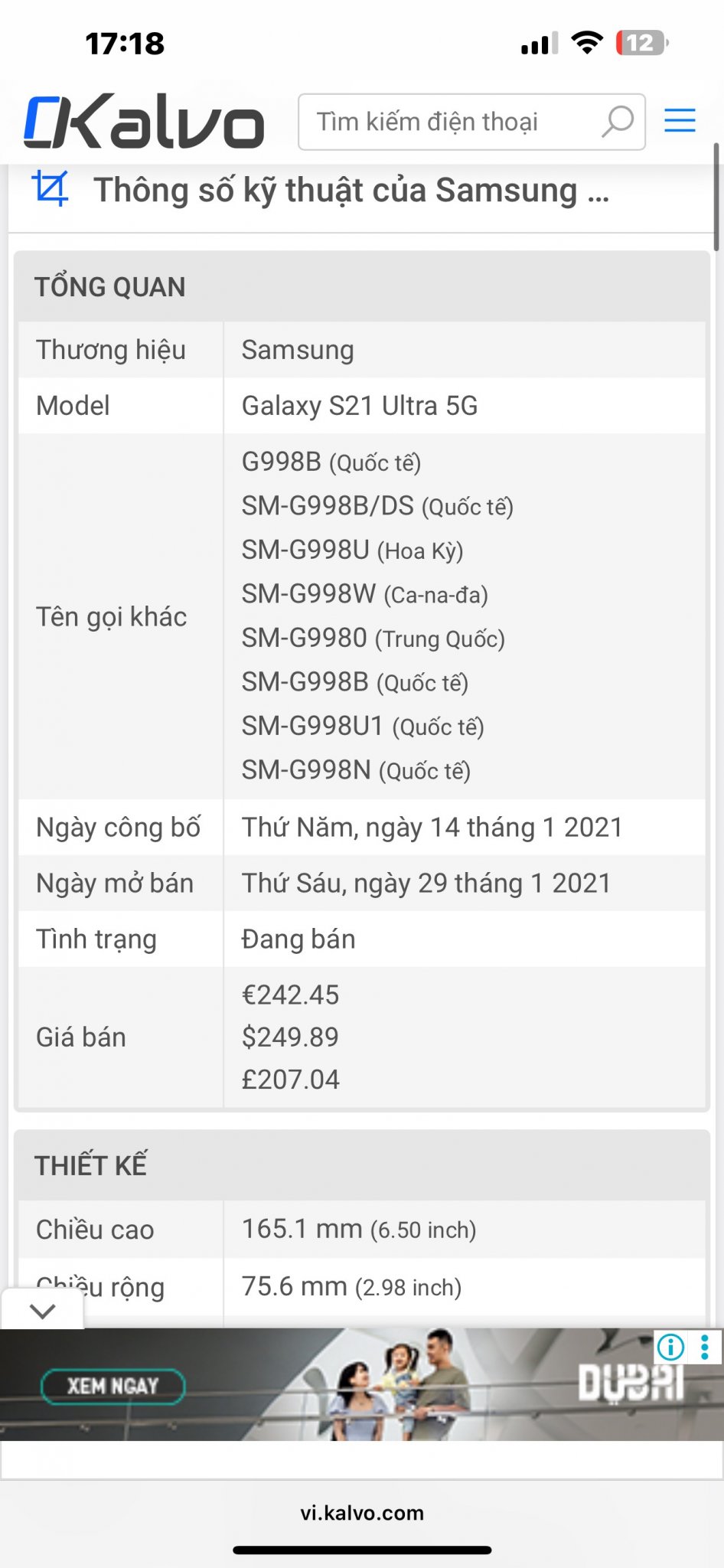Tap XEM NGAY on the Dubai ad
This screenshot has height=1568, width=724.
113,1386
